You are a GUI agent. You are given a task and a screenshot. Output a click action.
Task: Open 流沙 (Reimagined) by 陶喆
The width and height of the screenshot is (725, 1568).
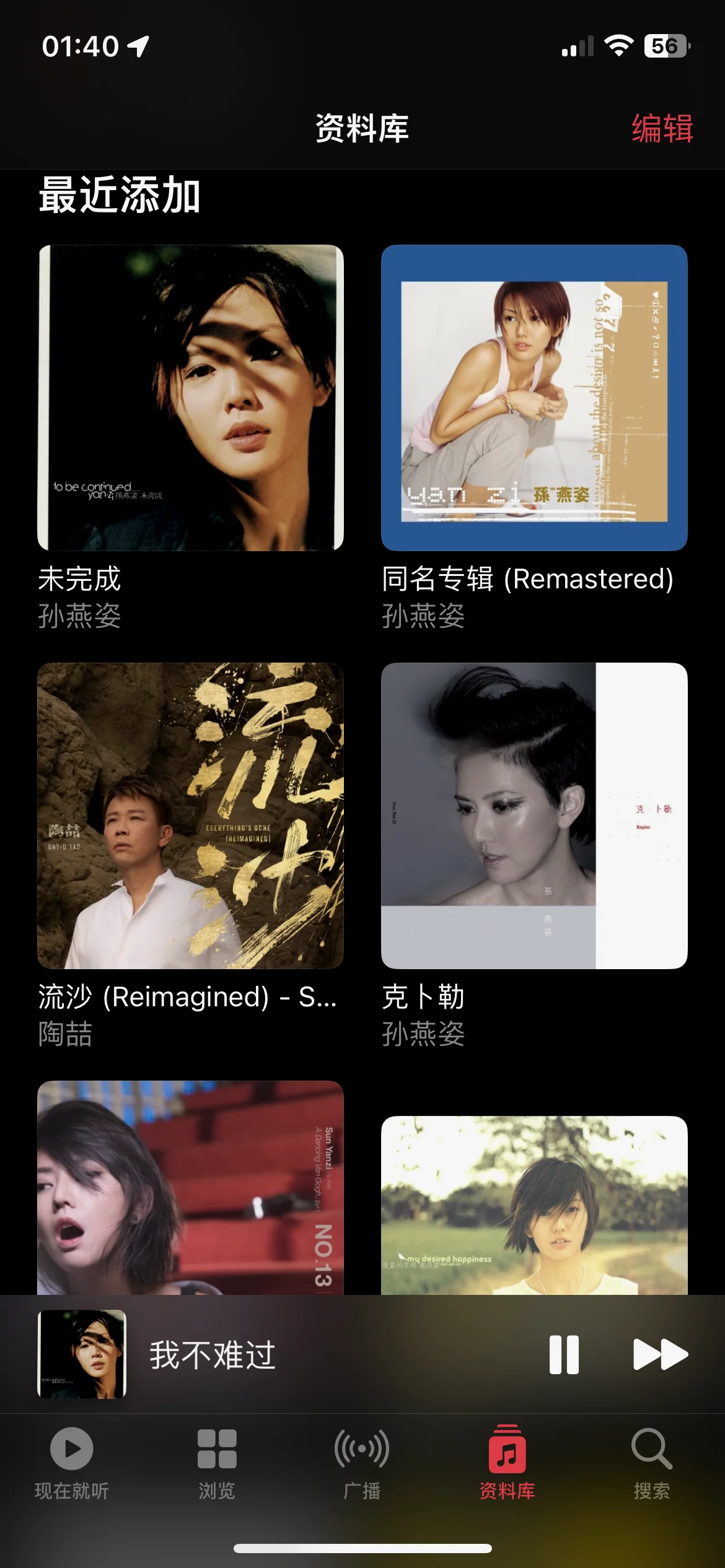coord(190,816)
